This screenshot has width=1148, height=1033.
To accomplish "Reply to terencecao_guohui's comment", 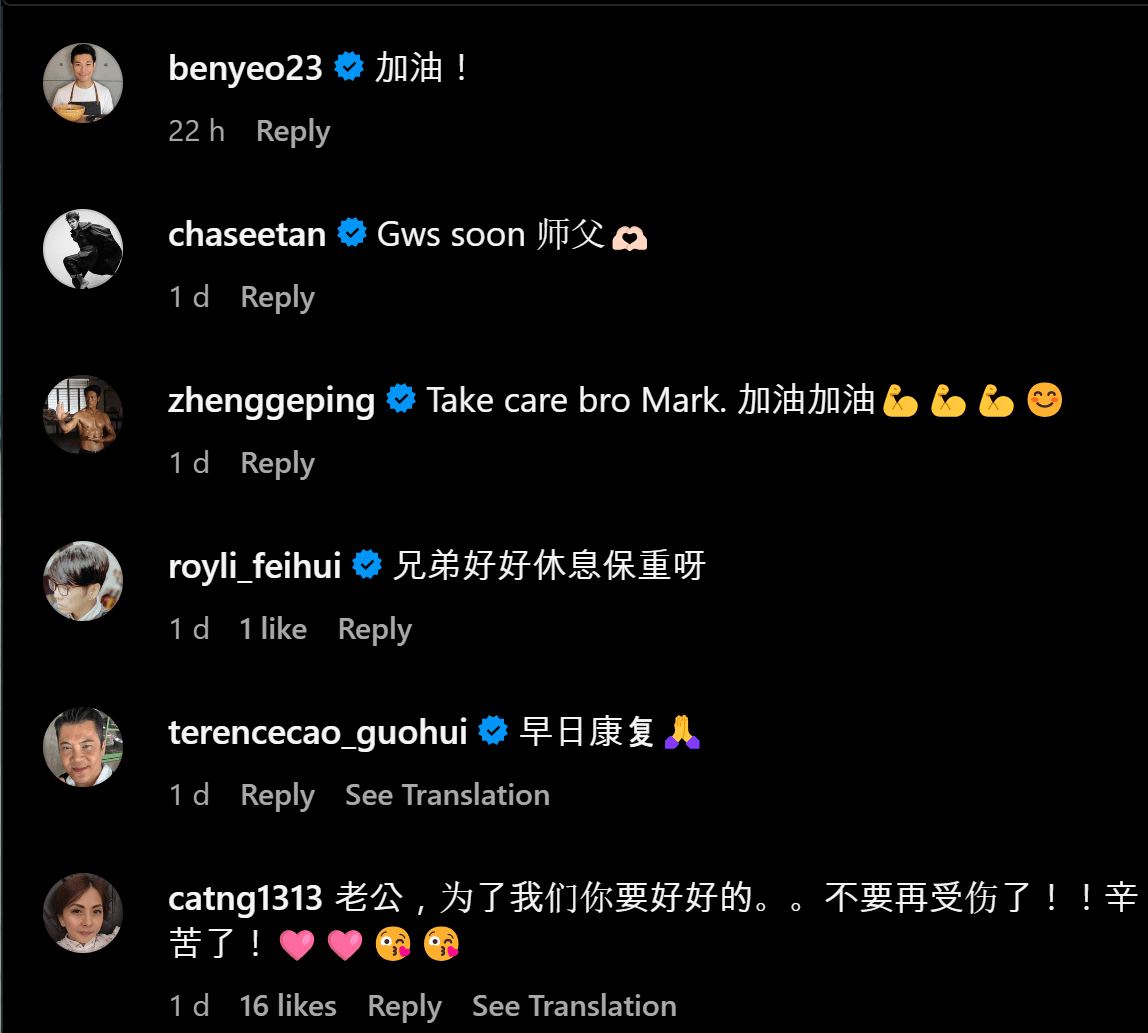I will pyautogui.click(x=277, y=795).
